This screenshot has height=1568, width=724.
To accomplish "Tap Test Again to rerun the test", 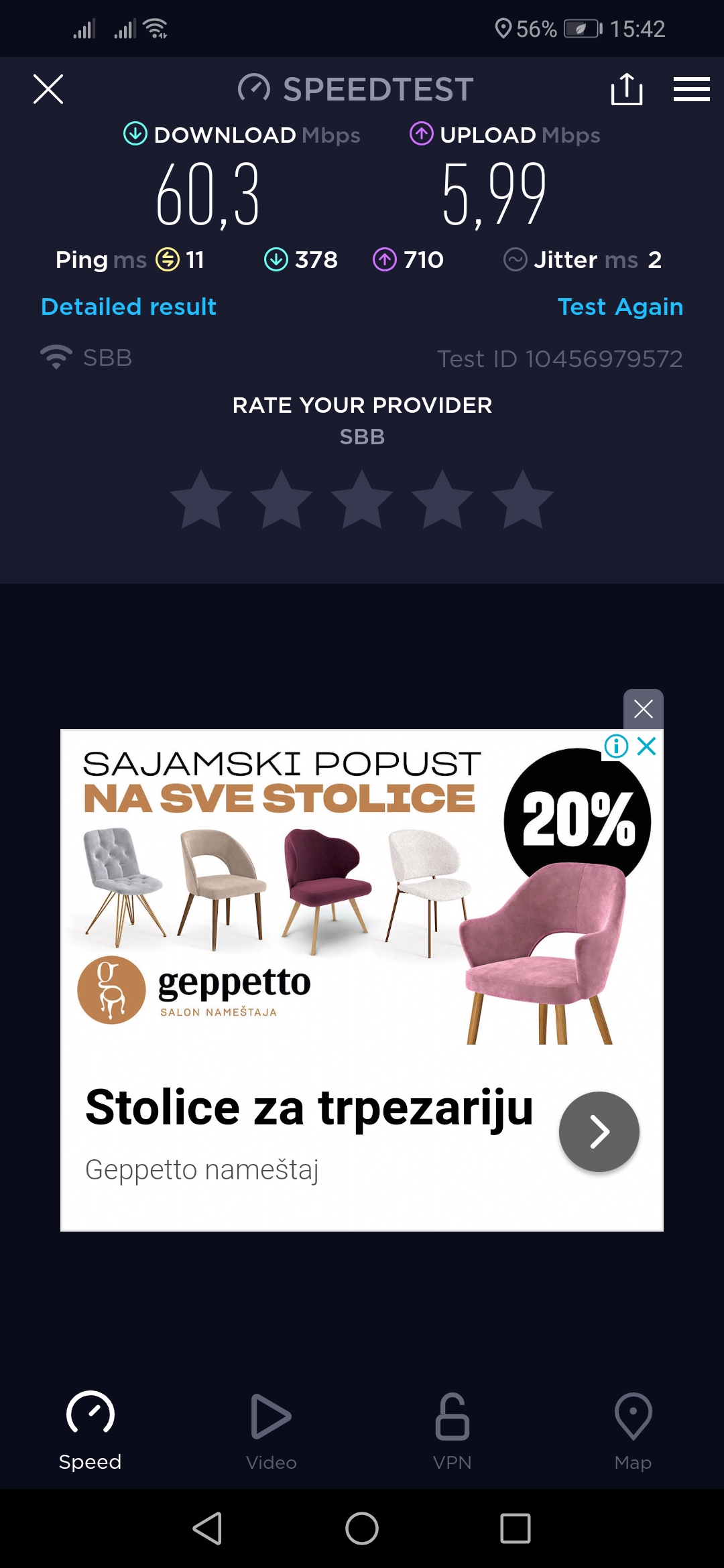I will pos(620,307).
